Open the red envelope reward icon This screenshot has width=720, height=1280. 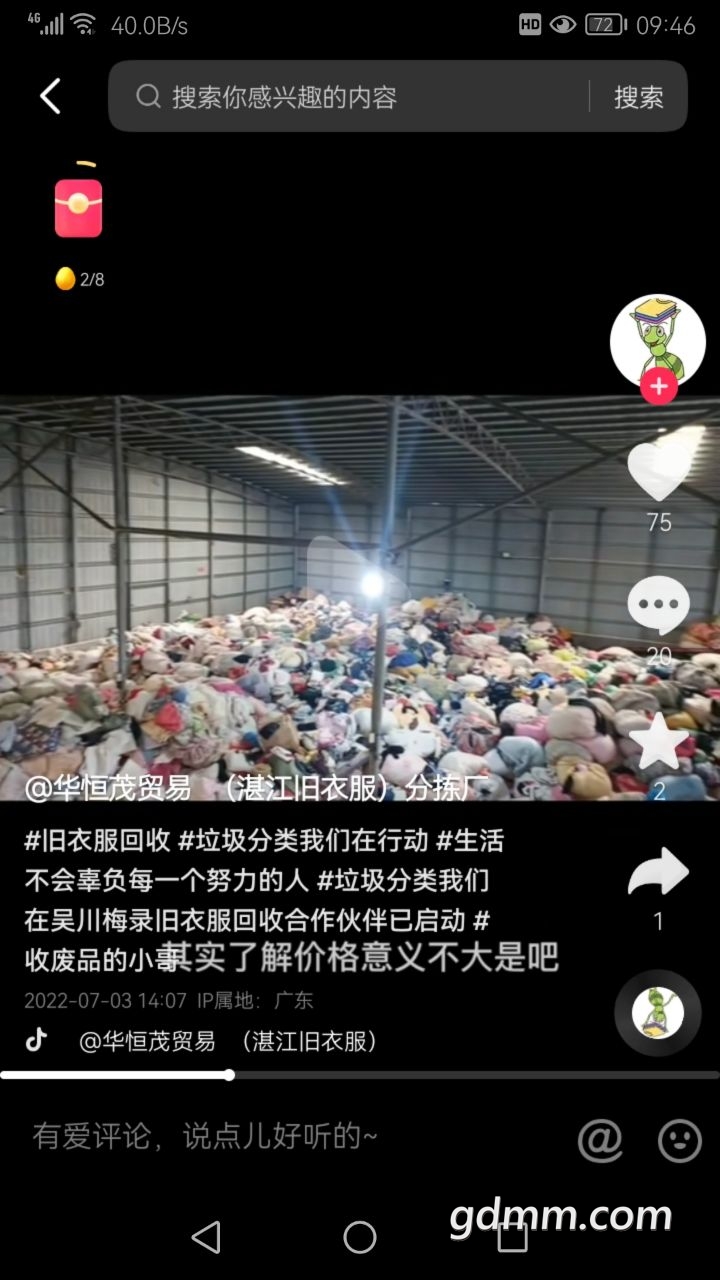click(x=78, y=208)
